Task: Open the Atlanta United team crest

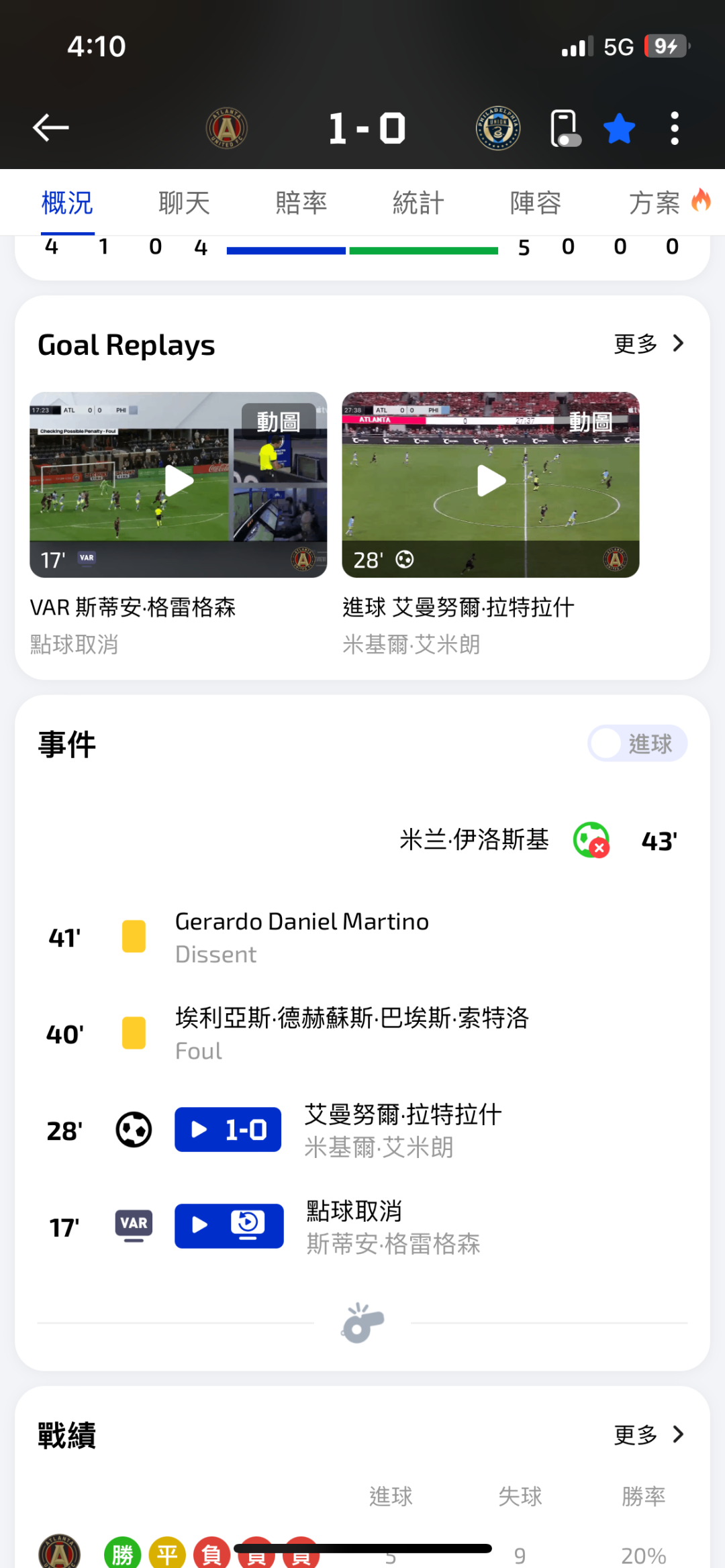Action: click(227, 127)
